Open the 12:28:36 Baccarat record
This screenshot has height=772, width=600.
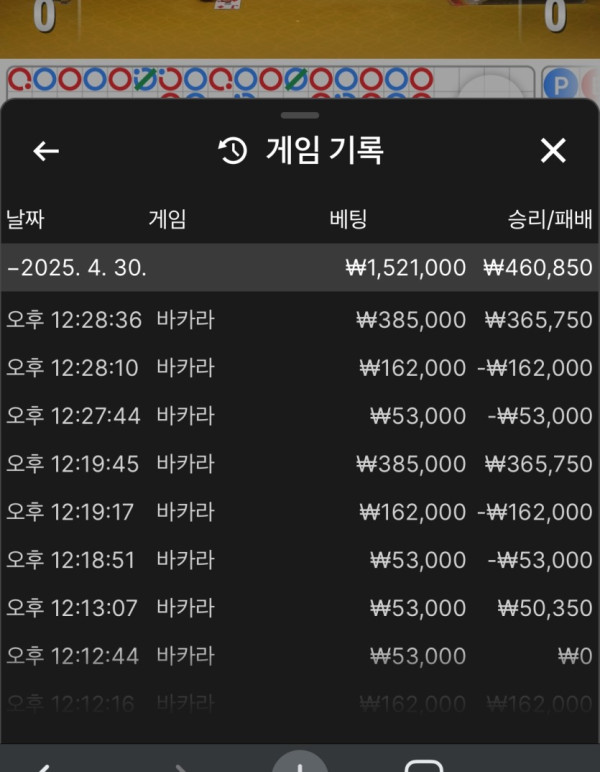pos(300,320)
